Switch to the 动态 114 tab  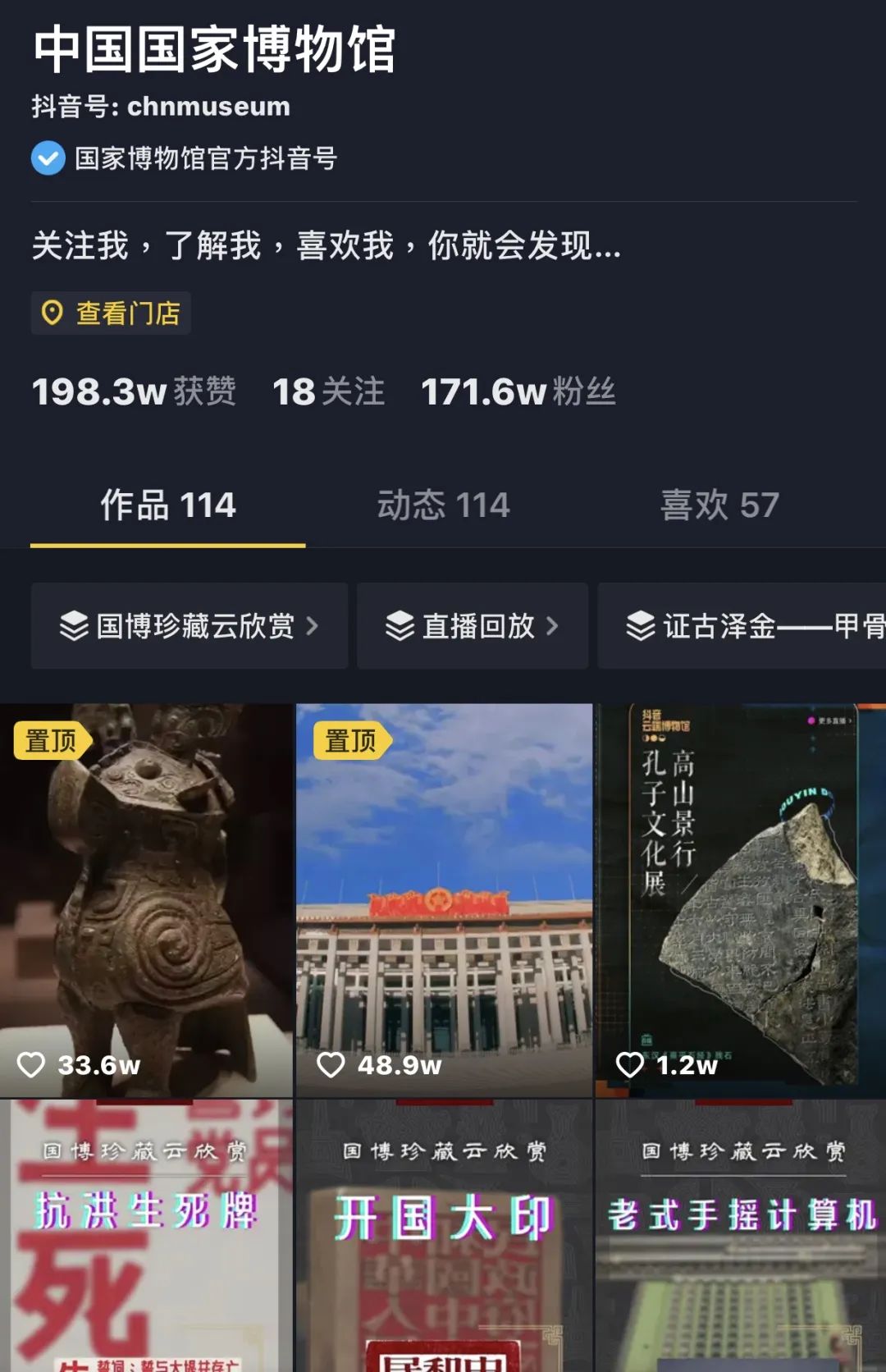click(x=443, y=505)
